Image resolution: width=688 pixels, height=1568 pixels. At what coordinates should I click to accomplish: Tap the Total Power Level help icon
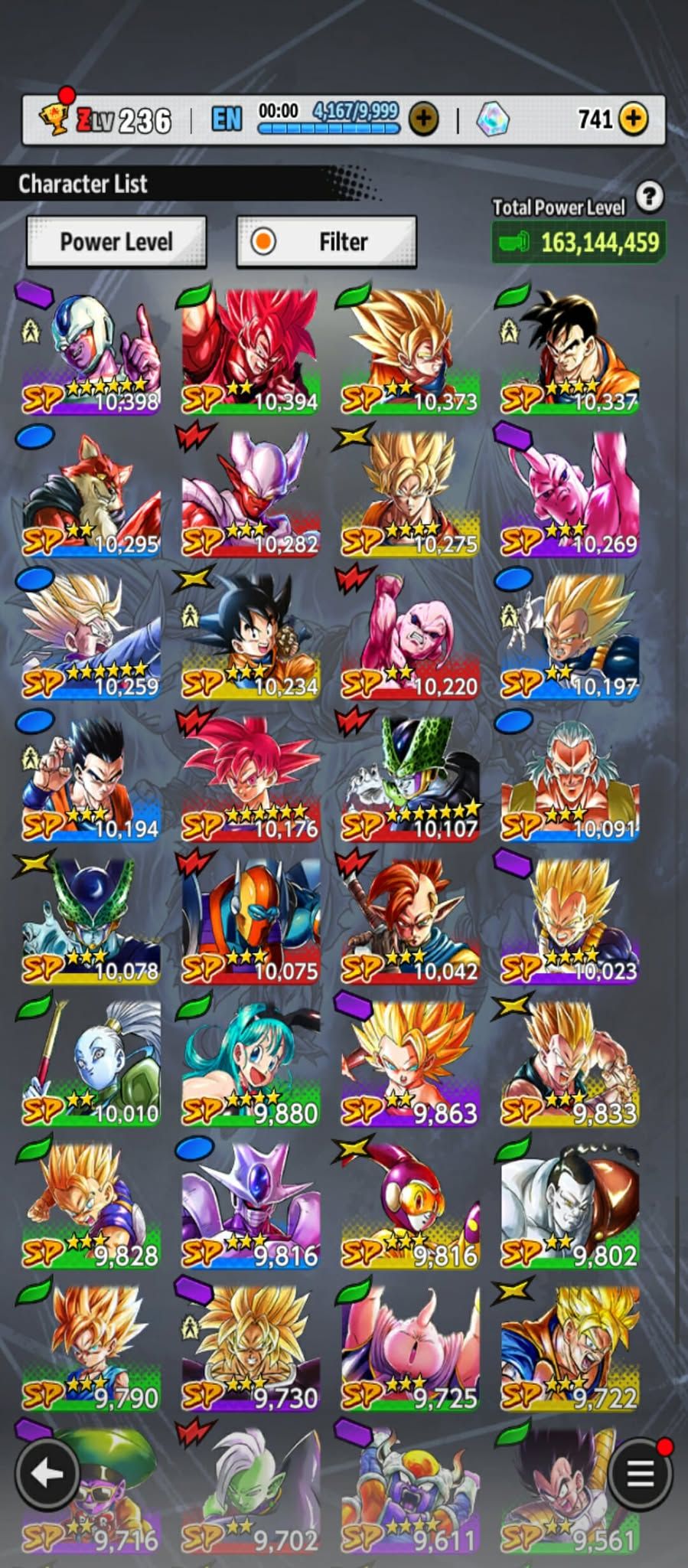[x=649, y=197]
